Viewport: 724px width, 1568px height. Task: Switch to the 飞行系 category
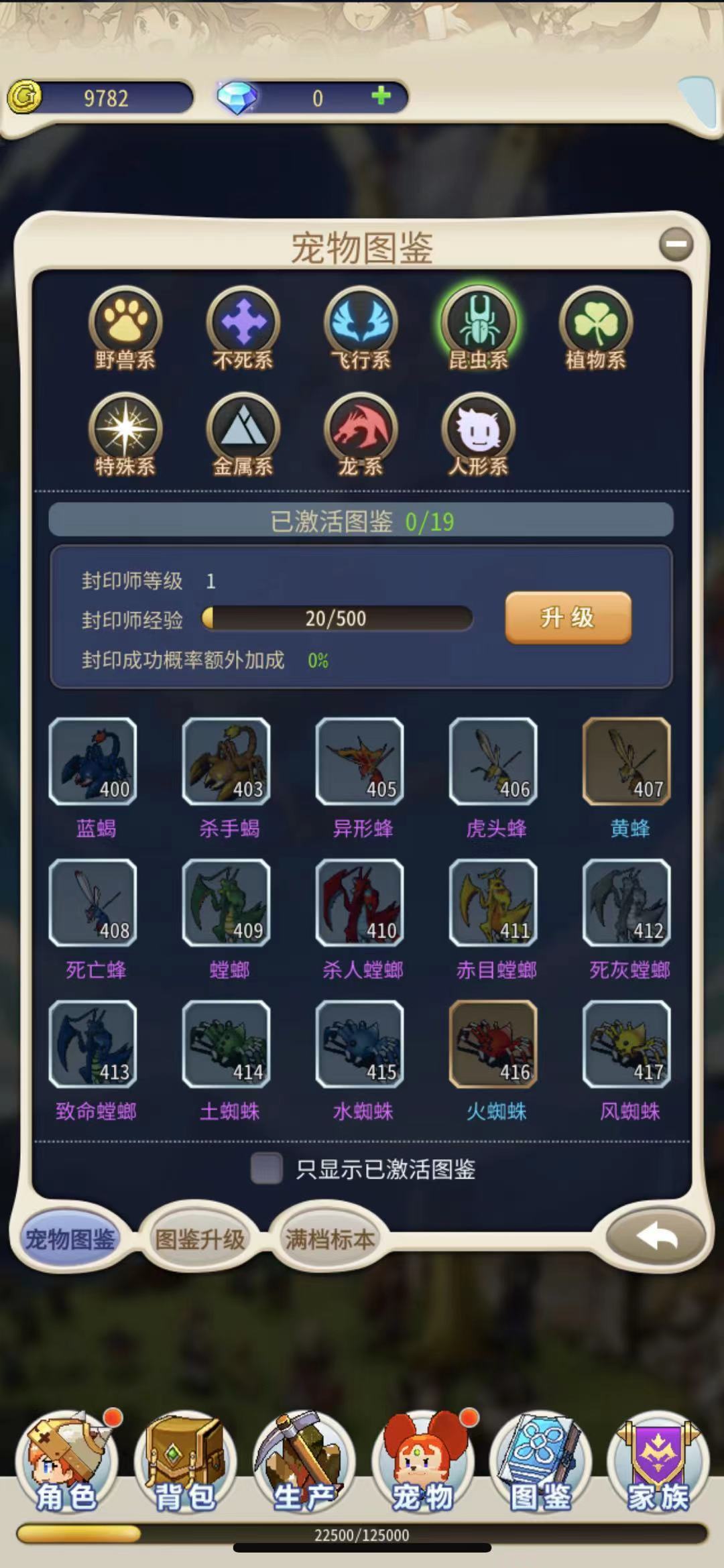click(x=361, y=324)
